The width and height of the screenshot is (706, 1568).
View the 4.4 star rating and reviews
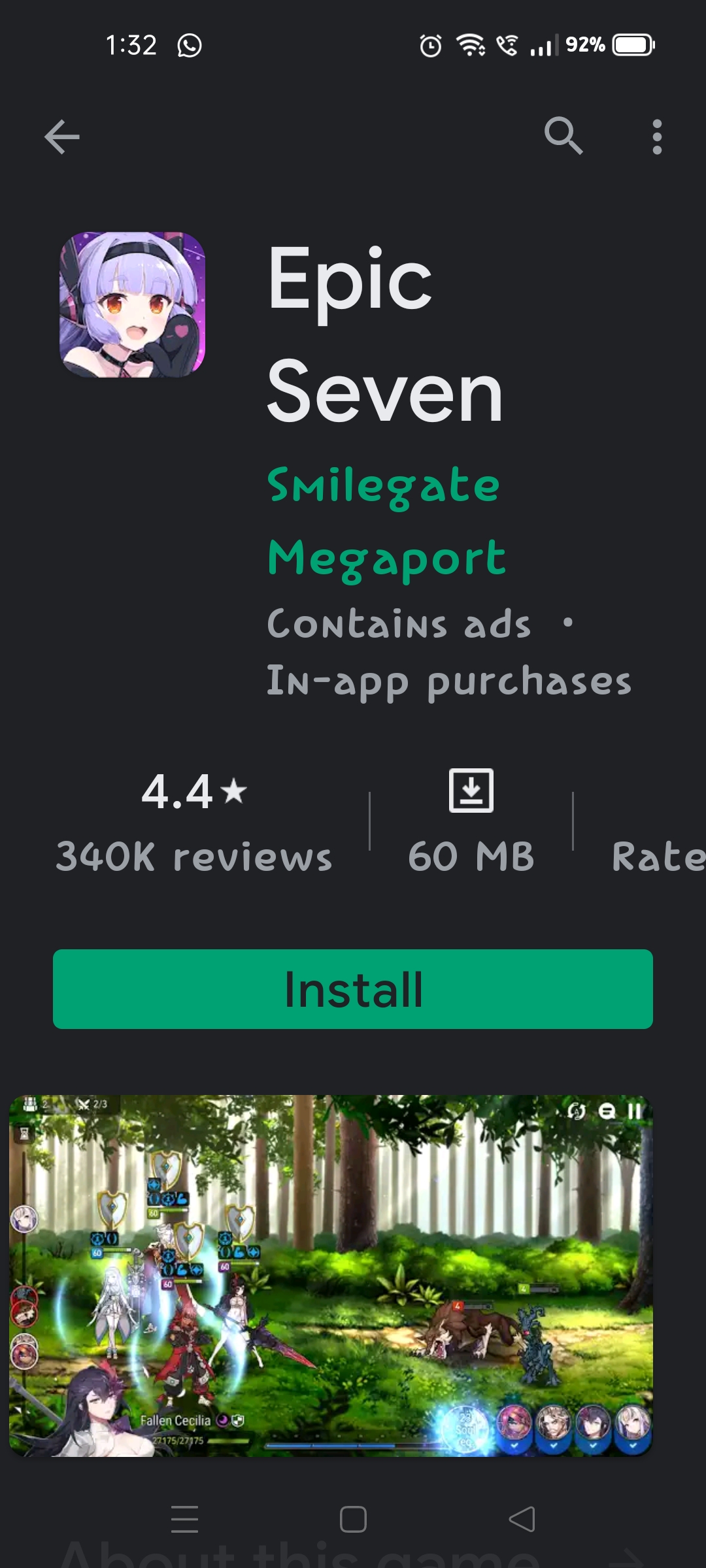coord(194,822)
